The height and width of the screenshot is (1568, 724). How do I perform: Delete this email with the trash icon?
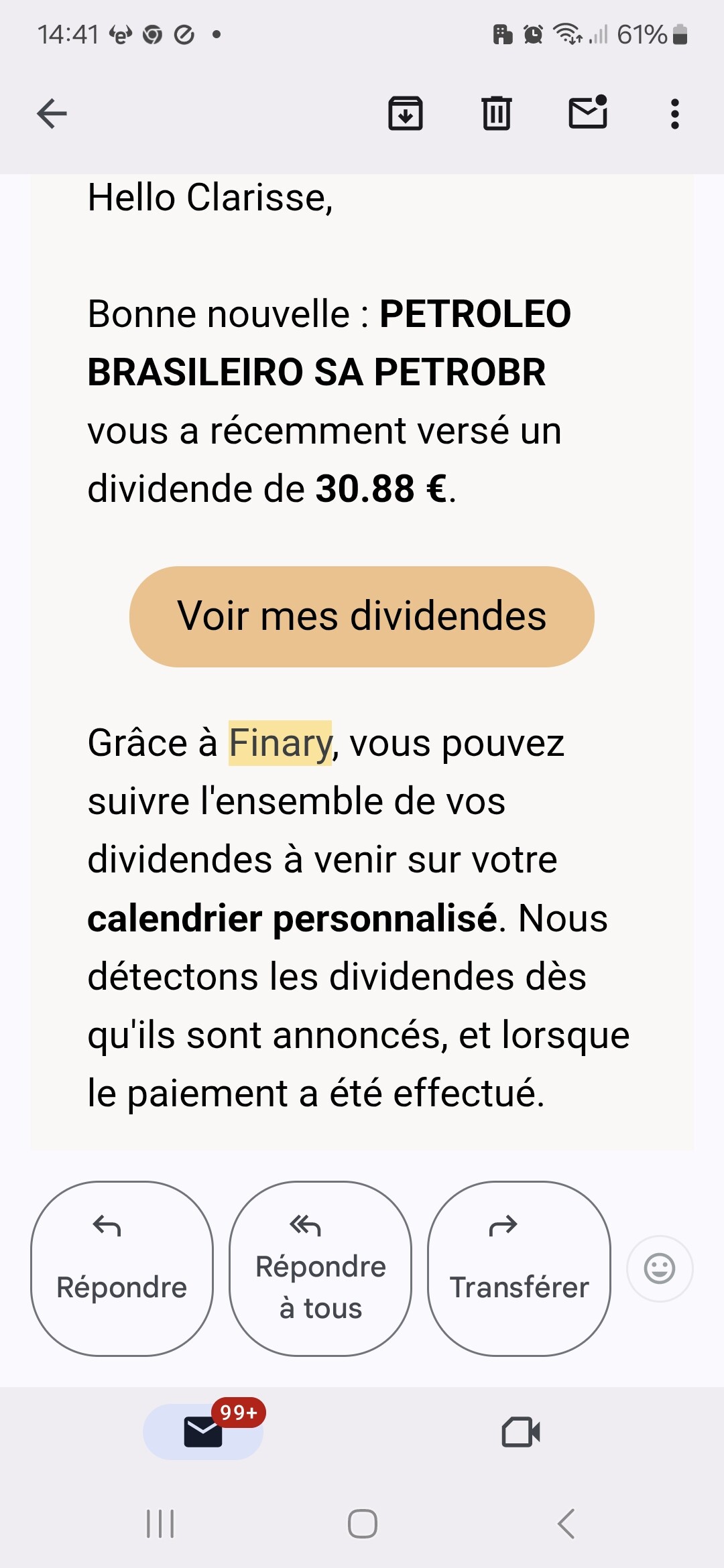coord(497,113)
